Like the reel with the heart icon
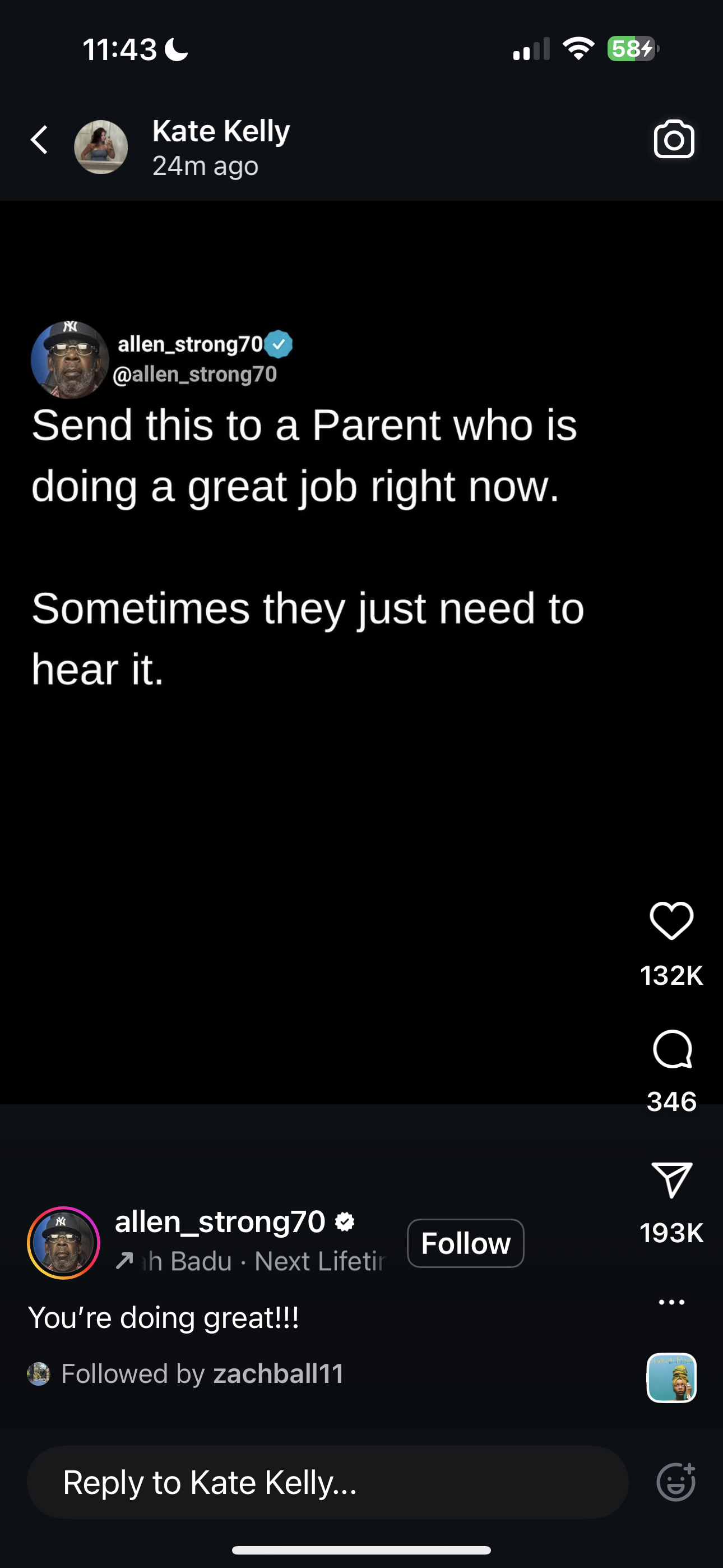Image resolution: width=723 pixels, height=1568 pixels. coord(671,920)
